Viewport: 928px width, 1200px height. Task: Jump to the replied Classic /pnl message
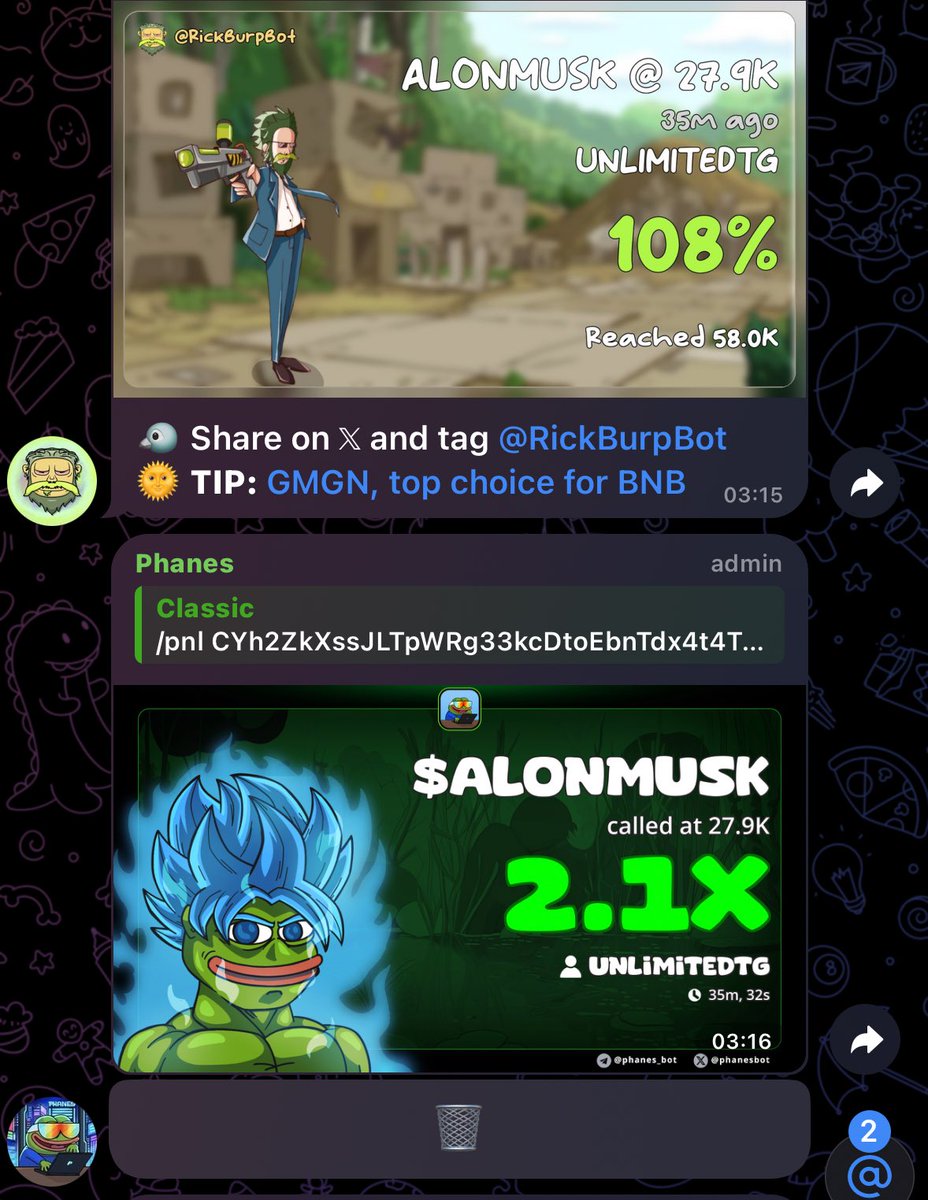tap(460, 625)
